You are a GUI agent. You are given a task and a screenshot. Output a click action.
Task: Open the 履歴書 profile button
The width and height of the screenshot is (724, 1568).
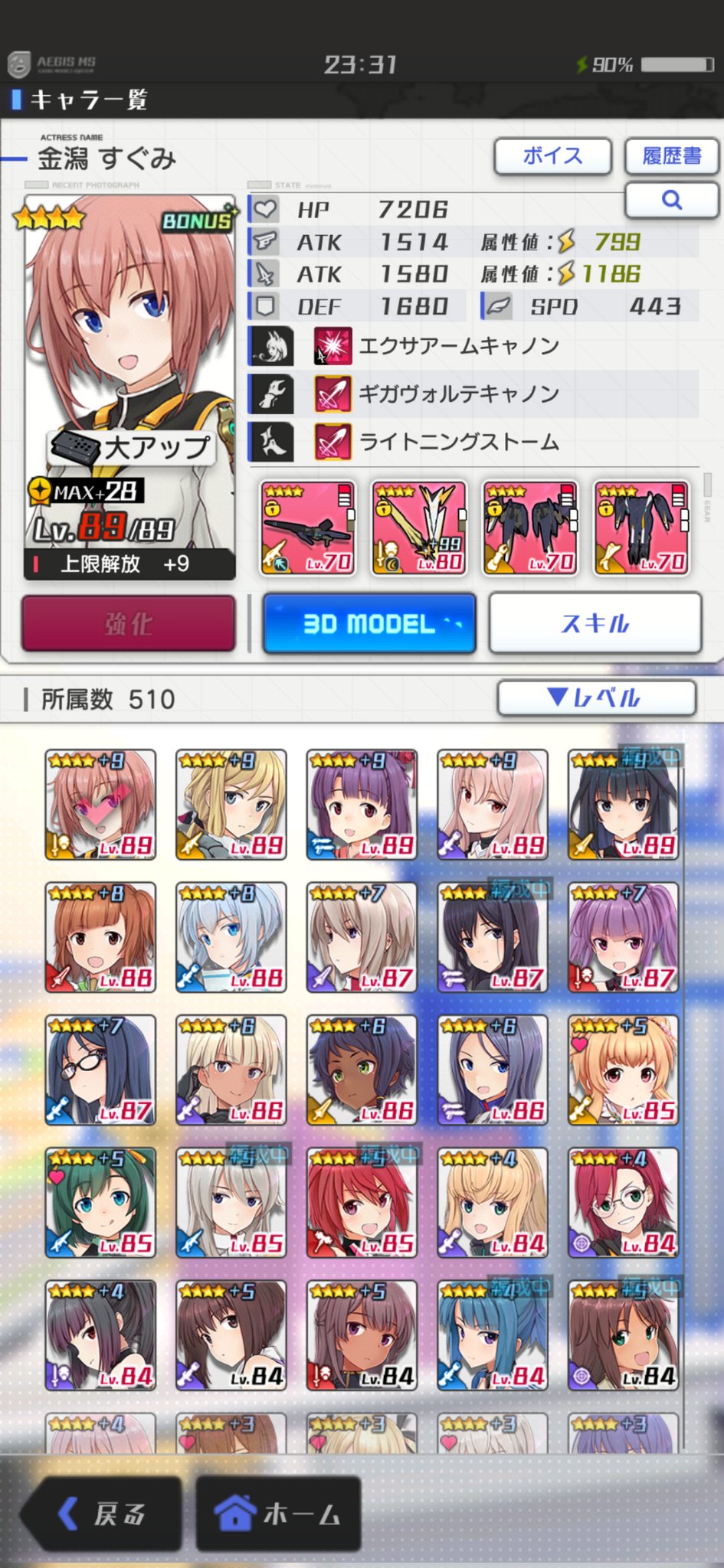[x=671, y=156]
